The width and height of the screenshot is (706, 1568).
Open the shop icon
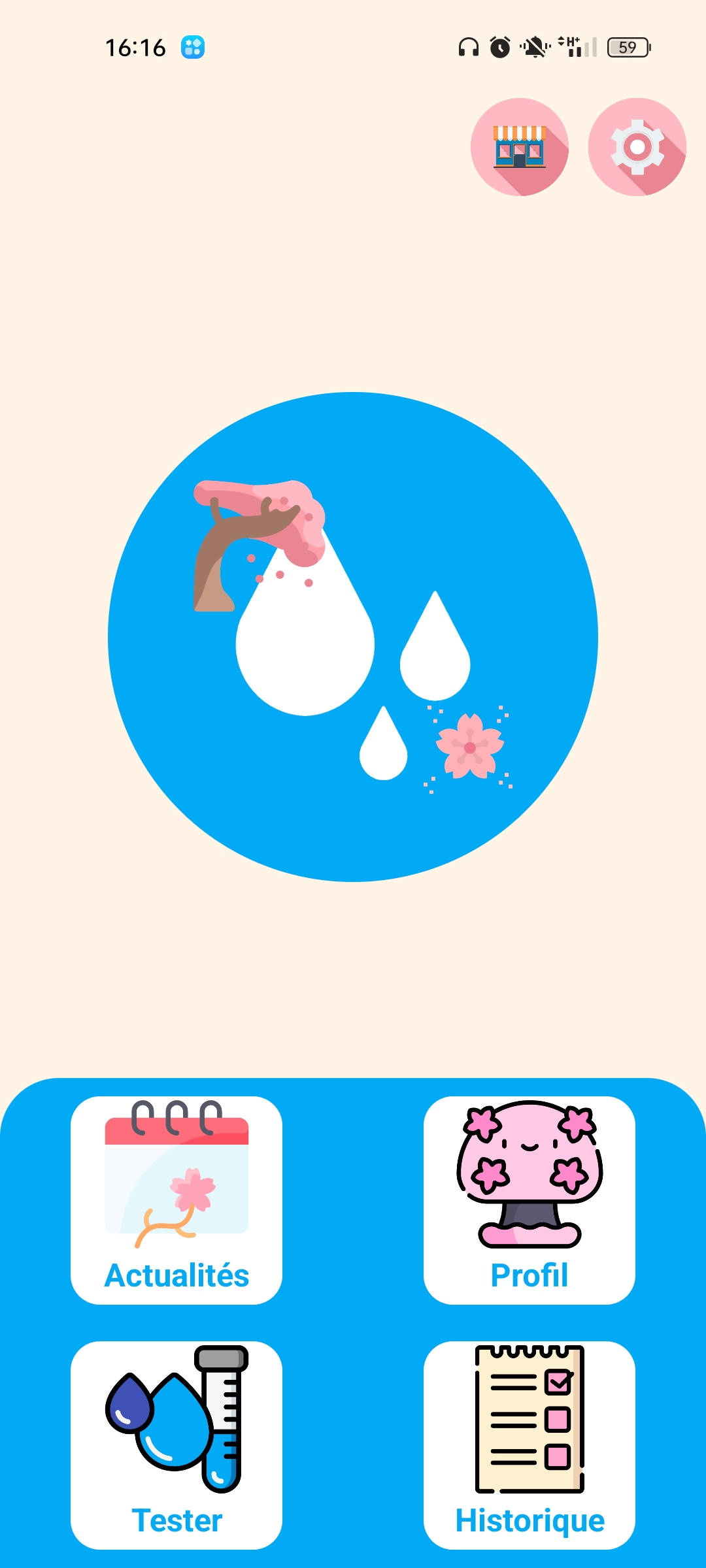pos(520,147)
